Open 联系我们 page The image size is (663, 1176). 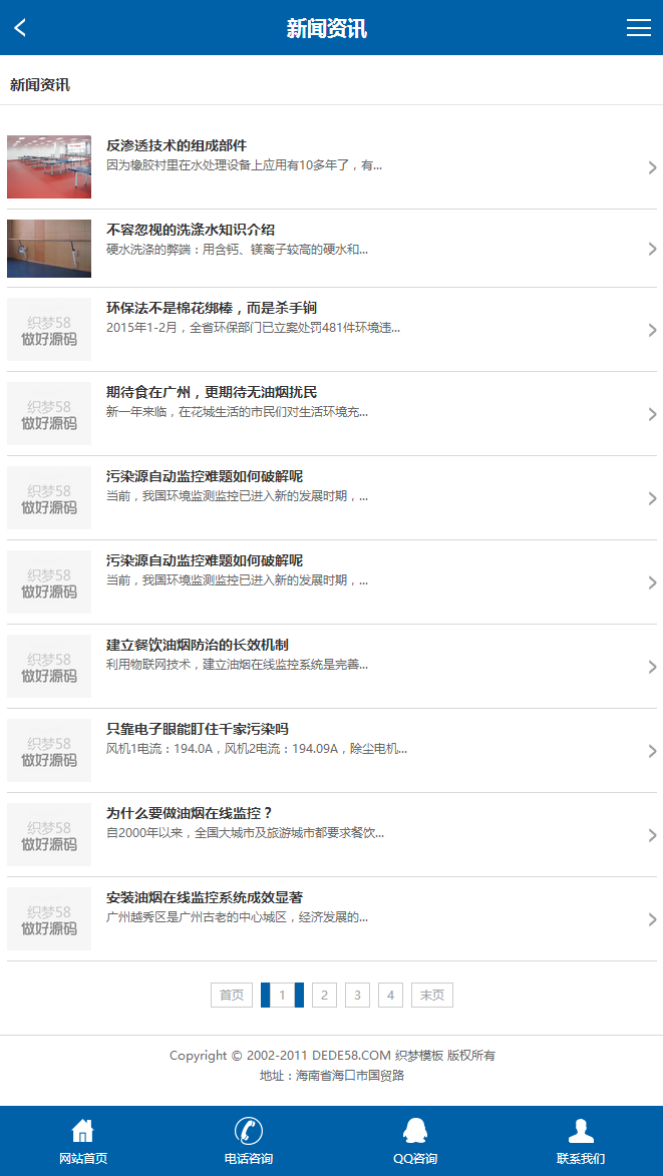click(x=580, y=1141)
